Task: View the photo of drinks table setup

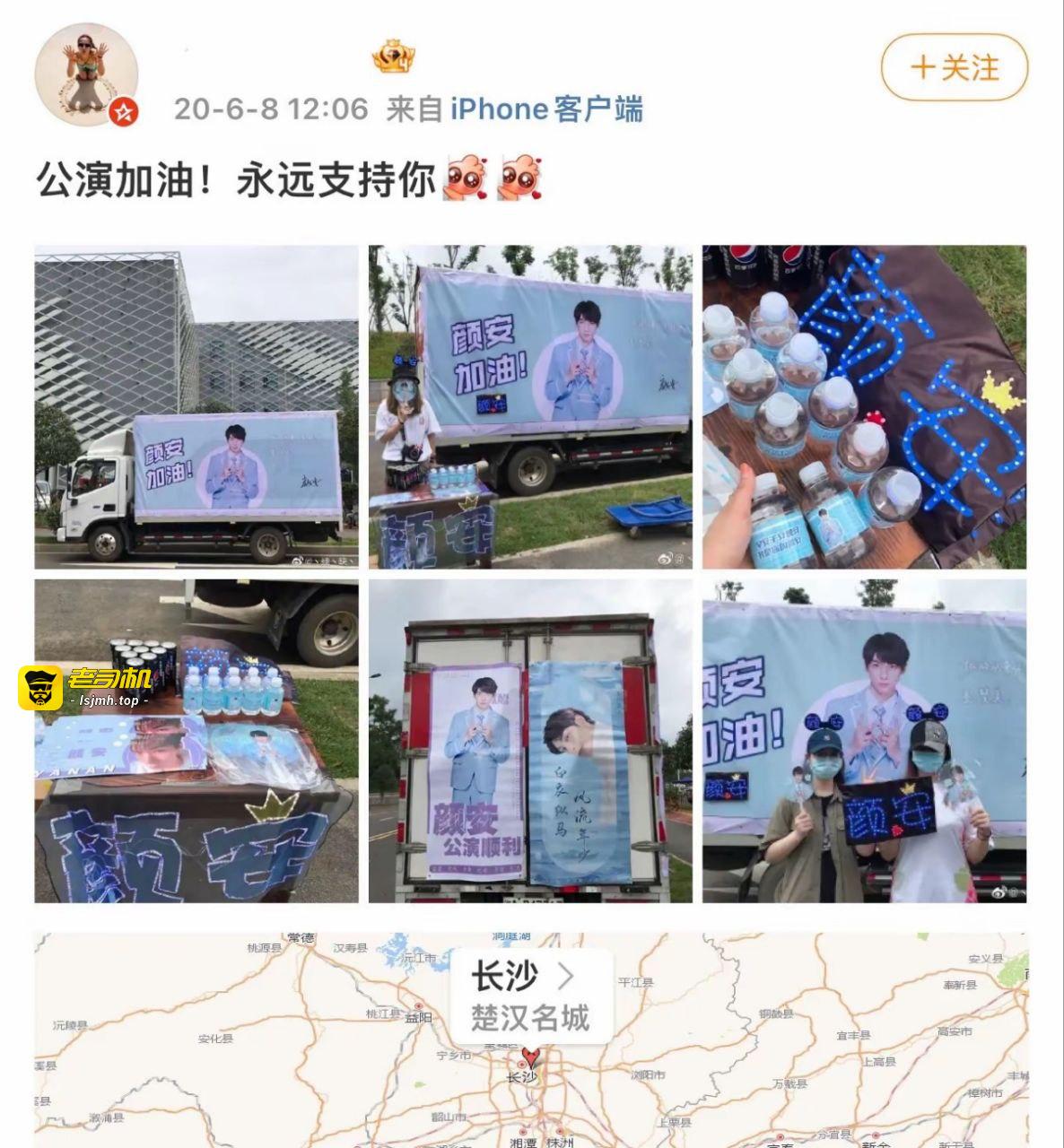Action: click(196, 741)
